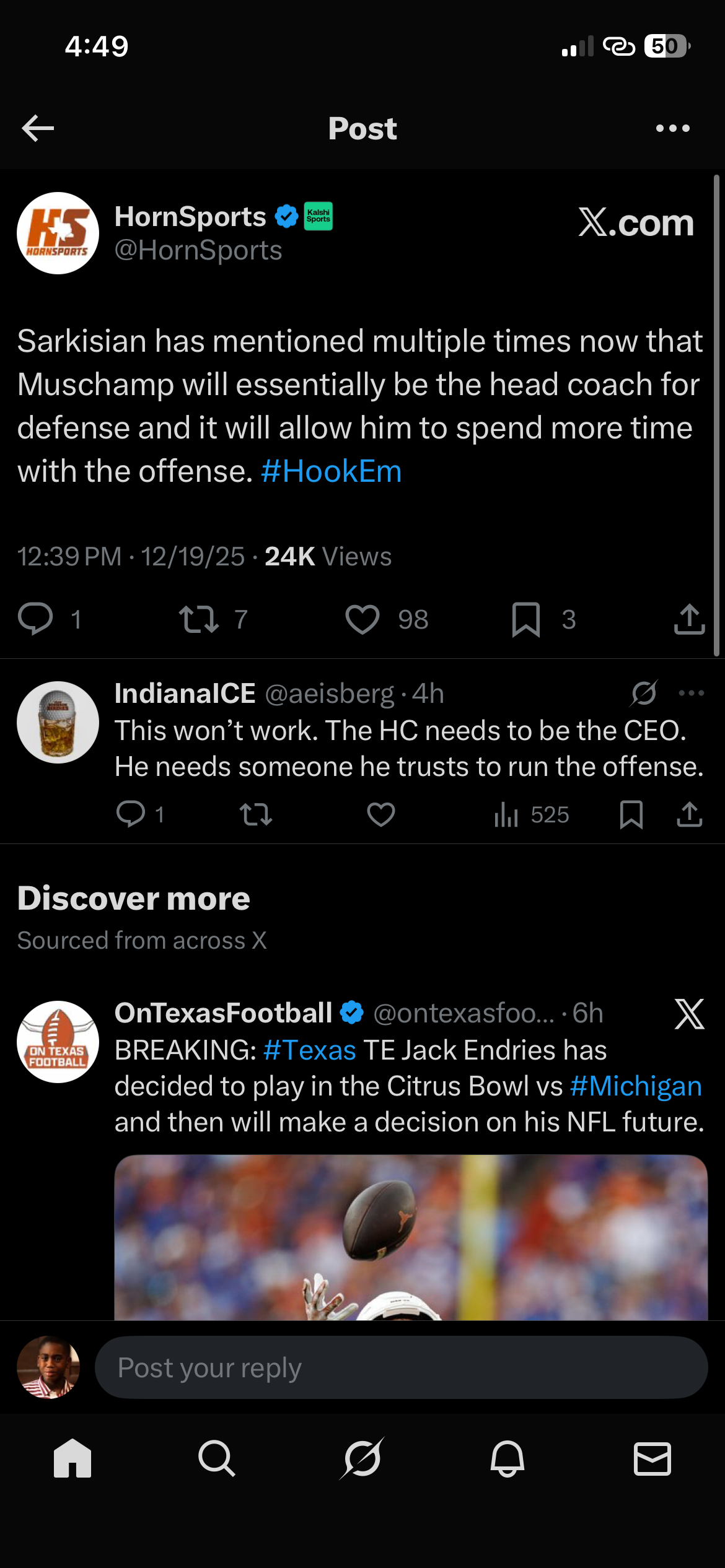Open the post's three-dot overflow menu

click(x=672, y=128)
